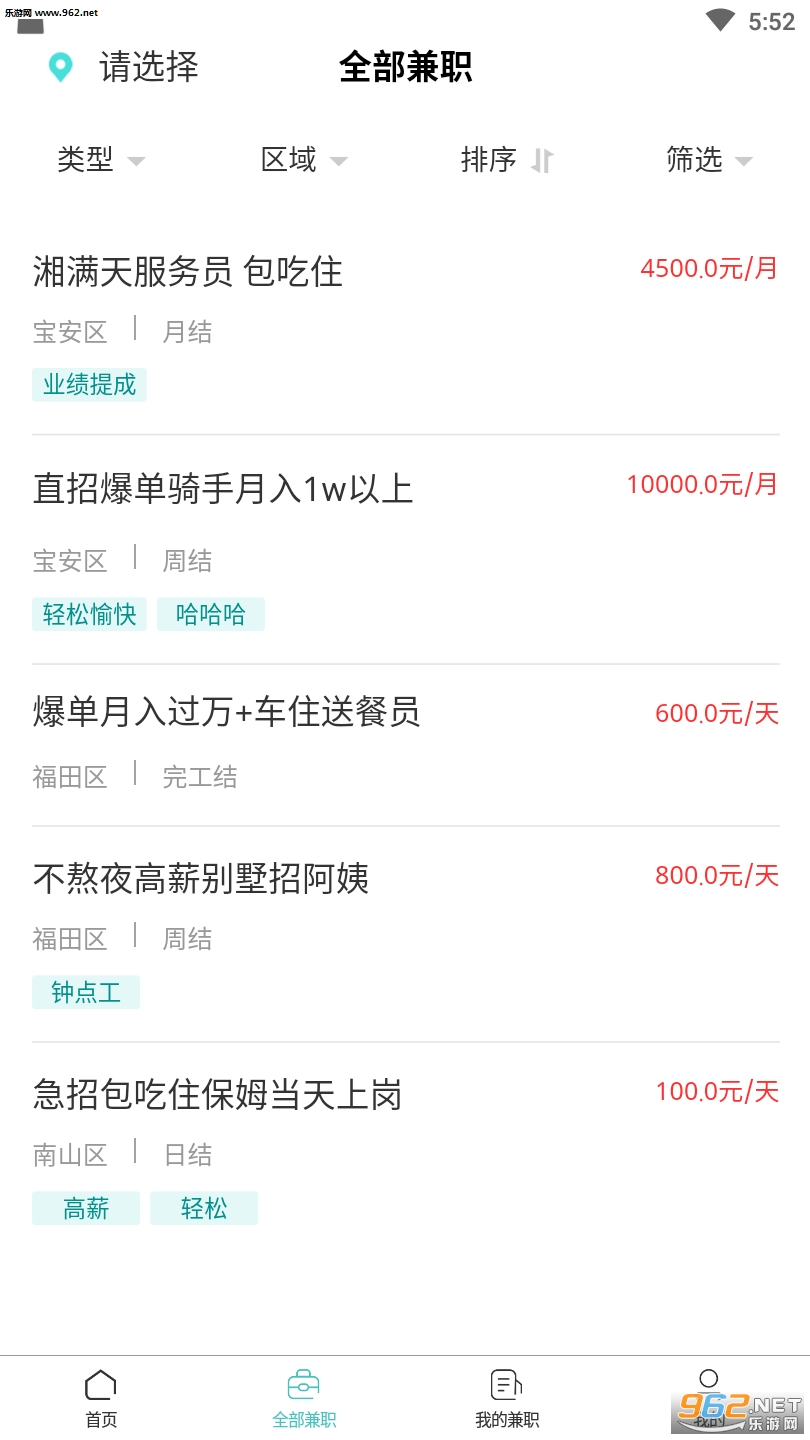Image resolution: width=810 pixels, height=1440 pixels.
Task: Open the 筛选 filter options
Action: coord(708,160)
